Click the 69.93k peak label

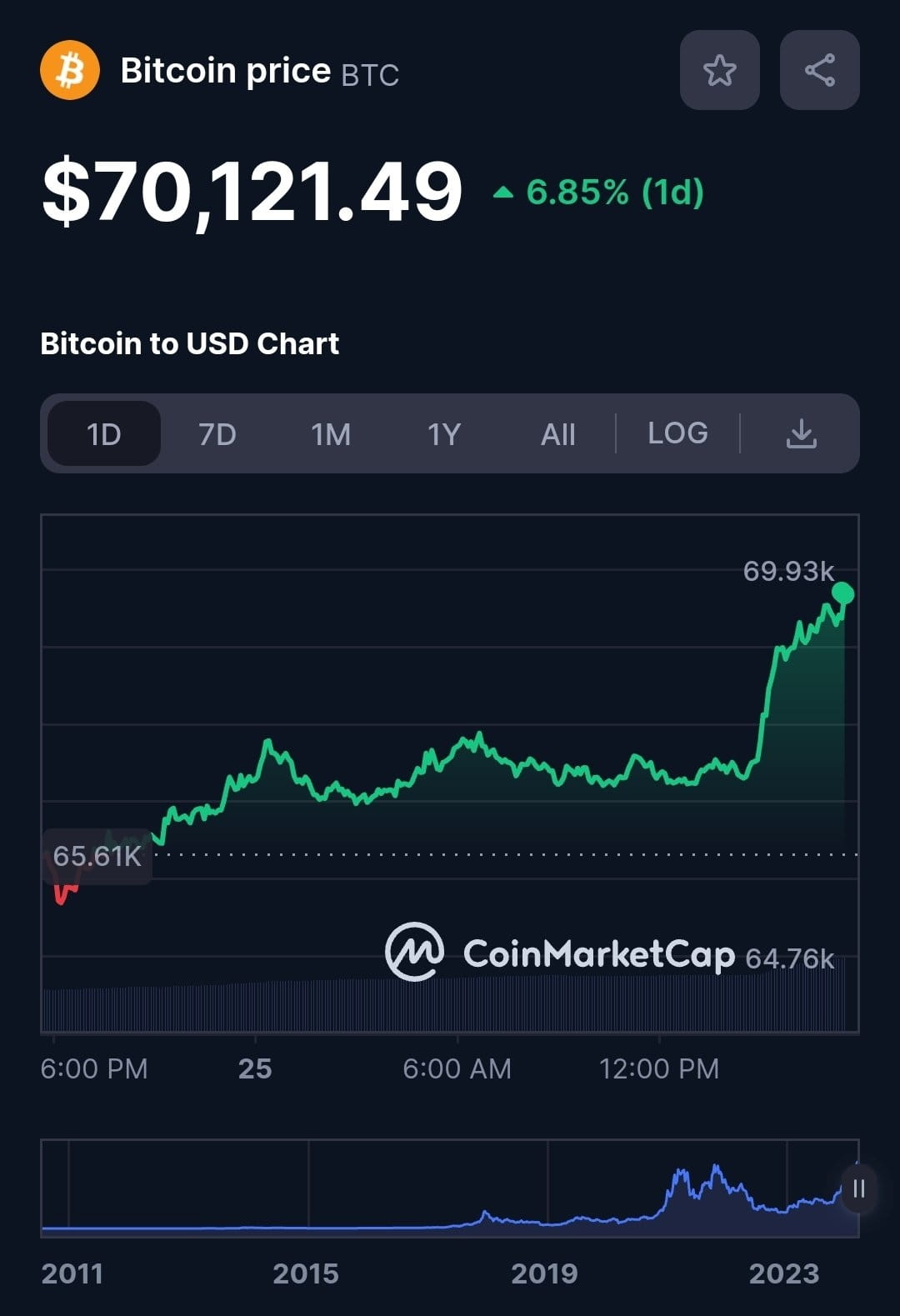click(788, 572)
